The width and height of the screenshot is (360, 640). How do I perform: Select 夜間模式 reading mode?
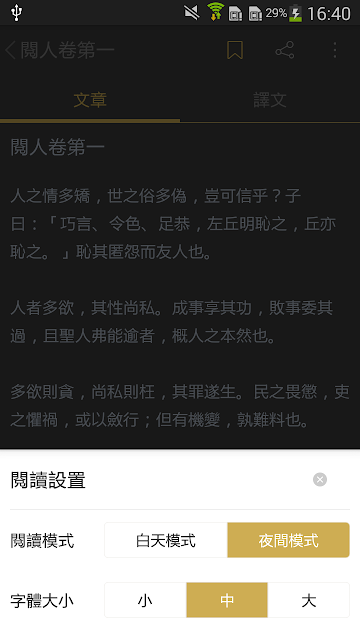289,540
